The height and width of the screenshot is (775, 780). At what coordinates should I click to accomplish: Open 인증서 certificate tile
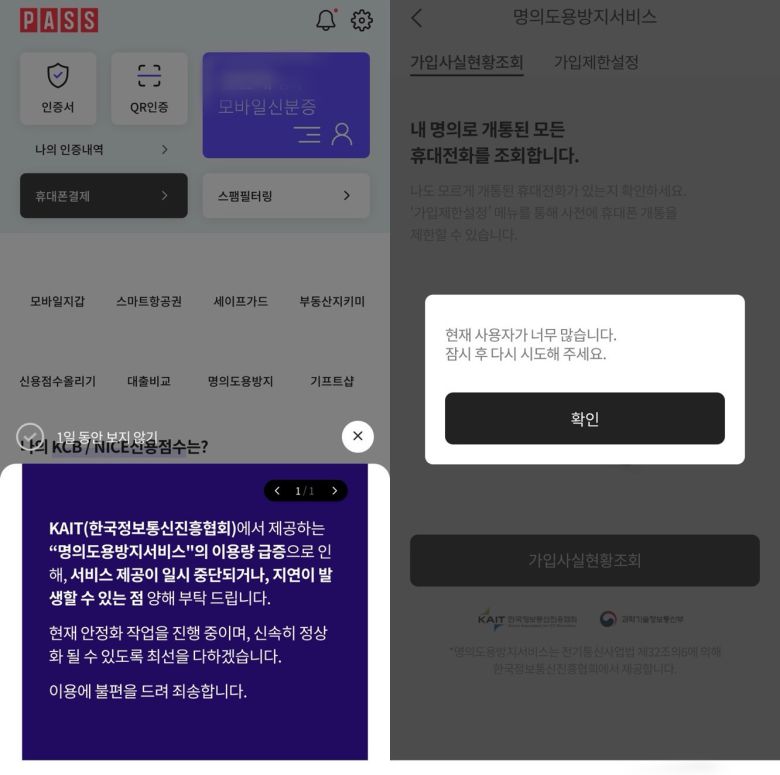click(58, 88)
